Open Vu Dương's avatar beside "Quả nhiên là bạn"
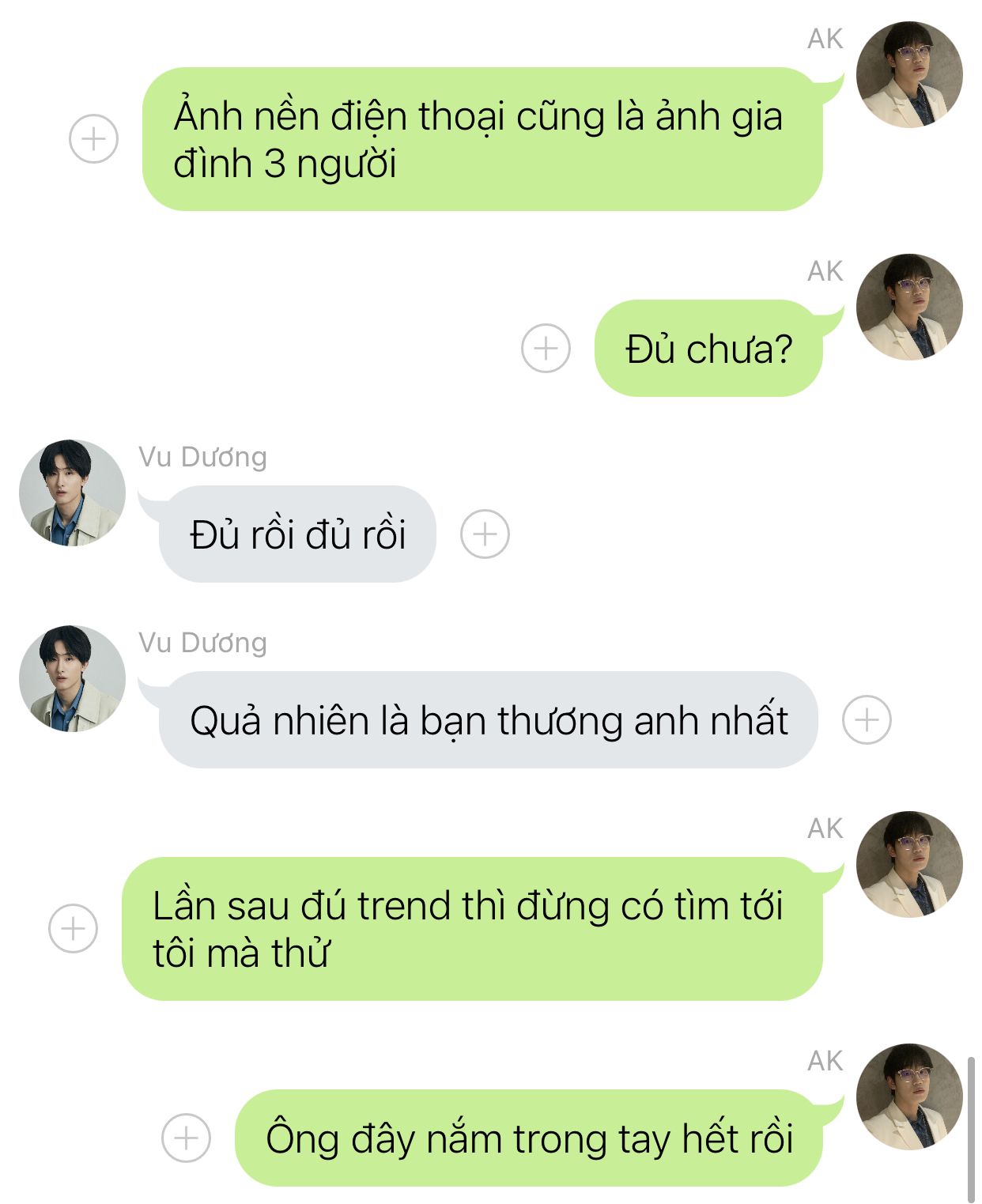Image resolution: width=982 pixels, height=1204 pixels. [x=72, y=678]
